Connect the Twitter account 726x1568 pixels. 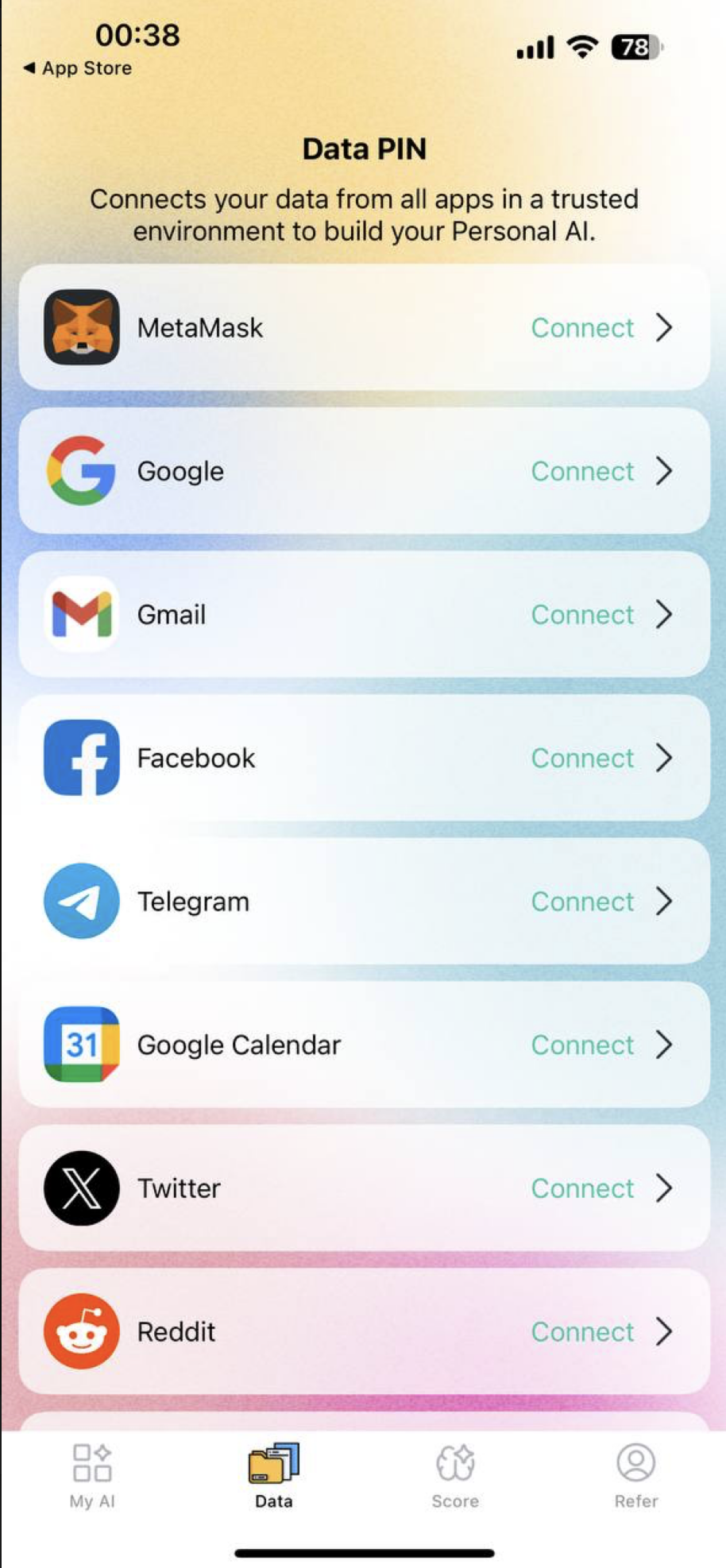[364, 1188]
